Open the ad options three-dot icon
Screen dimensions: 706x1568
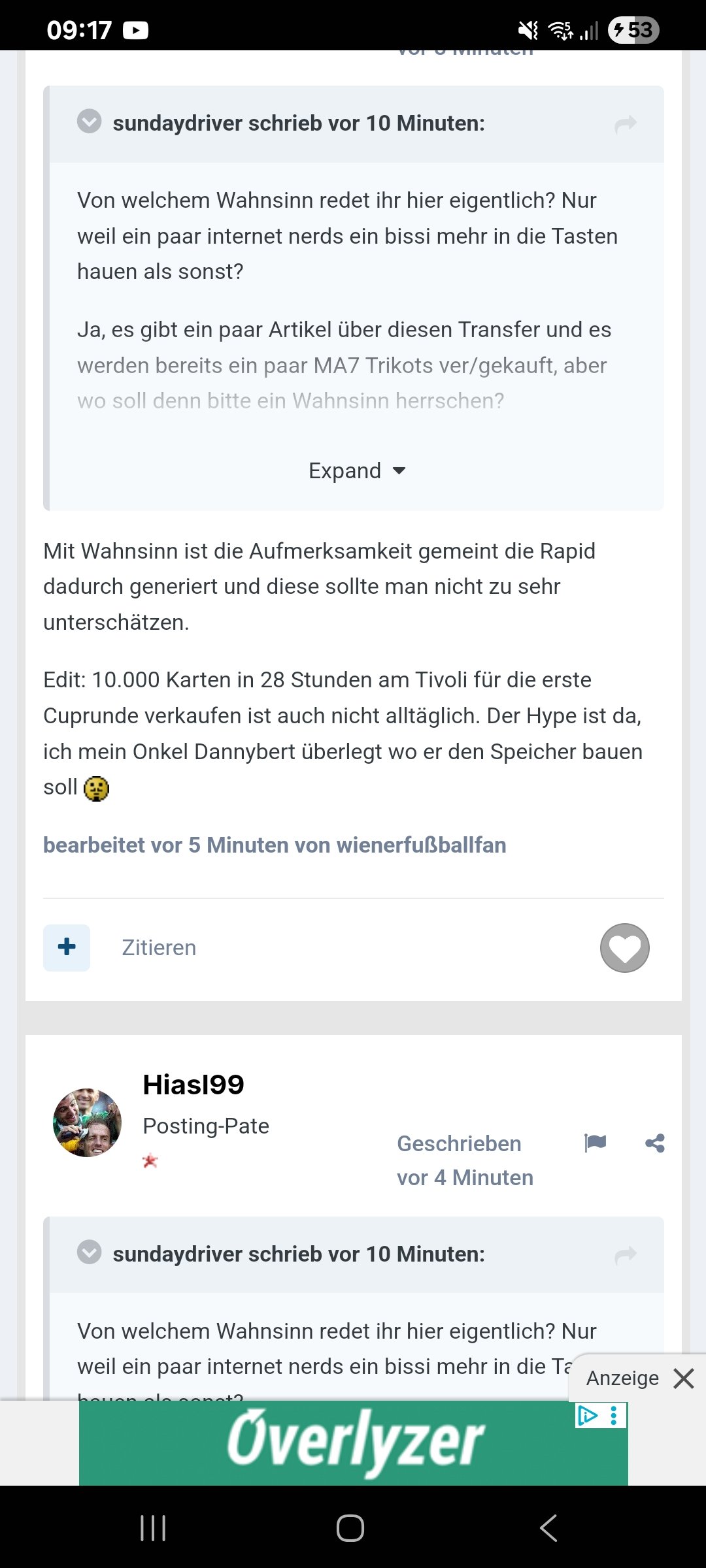point(614,1416)
